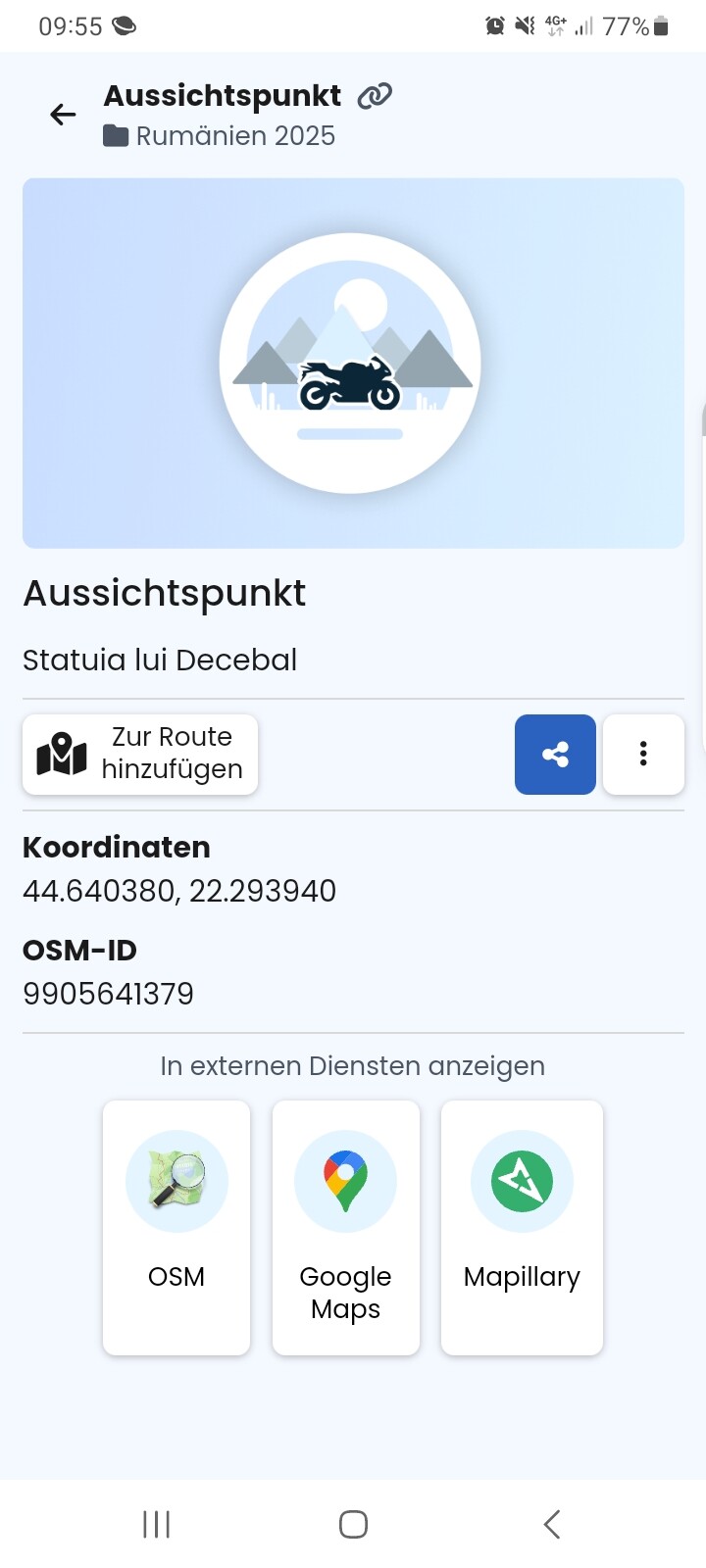Open the location in Google Maps
Viewport: 706px width, 1568px height.
point(345,1227)
